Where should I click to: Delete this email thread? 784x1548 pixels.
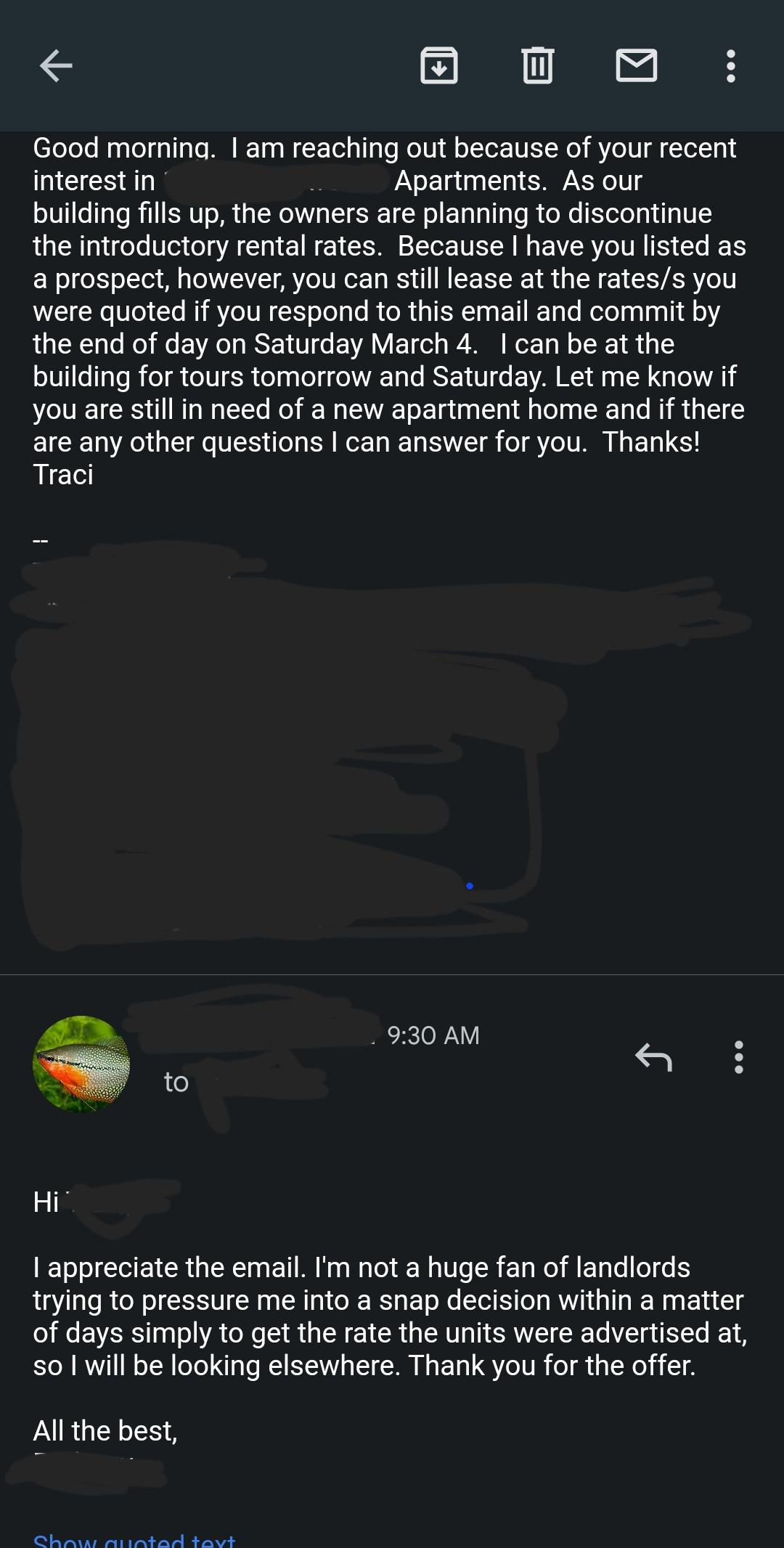coord(538,66)
